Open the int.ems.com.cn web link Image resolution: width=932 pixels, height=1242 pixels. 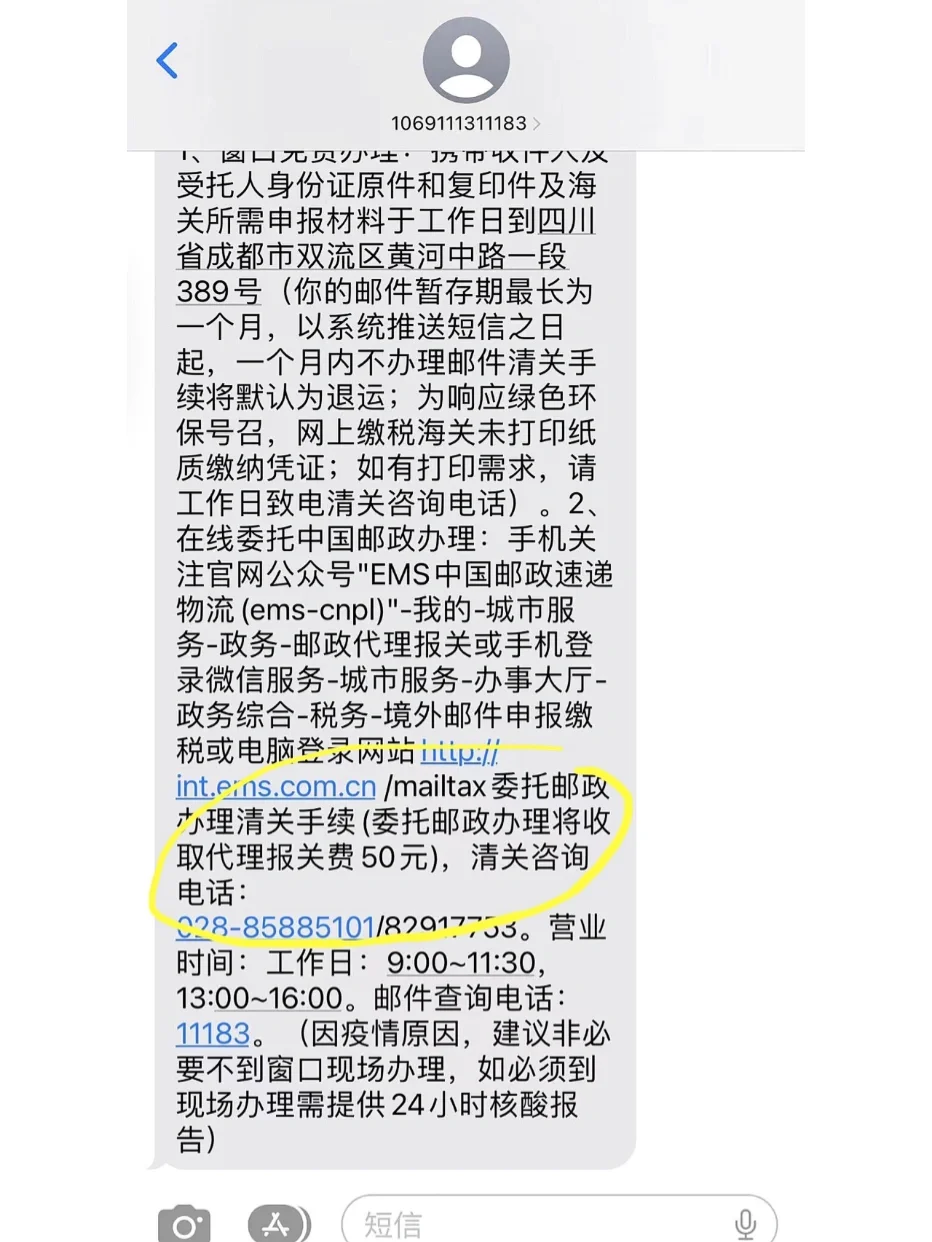(276, 786)
